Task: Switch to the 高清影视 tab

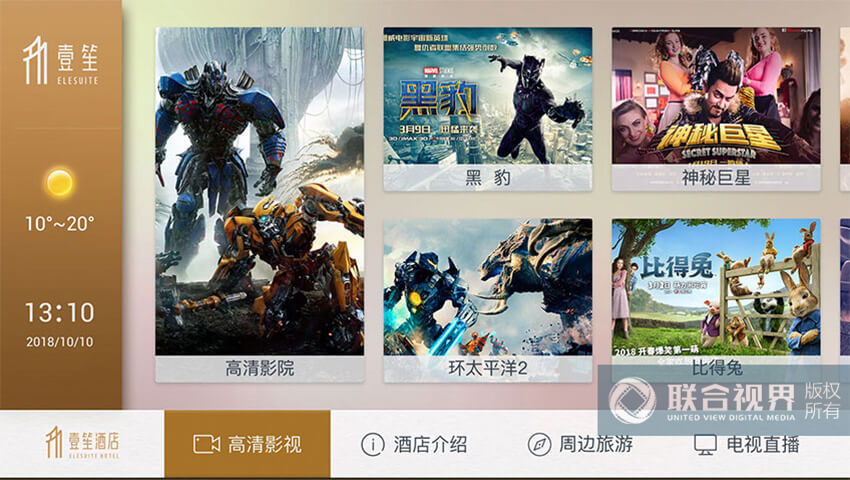Action: [x=247, y=445]
